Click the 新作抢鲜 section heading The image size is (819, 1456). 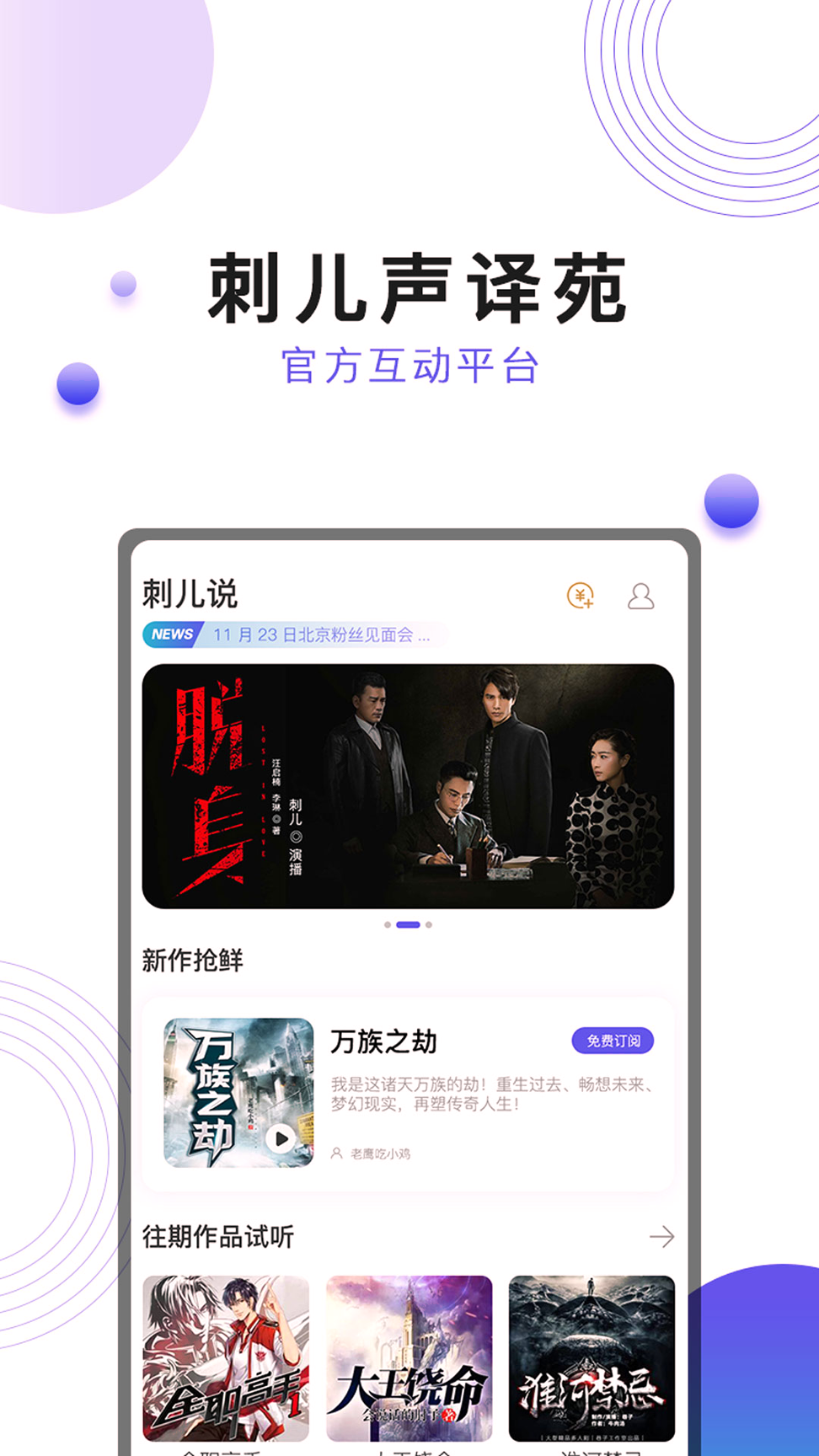click(x=190, y=960)
